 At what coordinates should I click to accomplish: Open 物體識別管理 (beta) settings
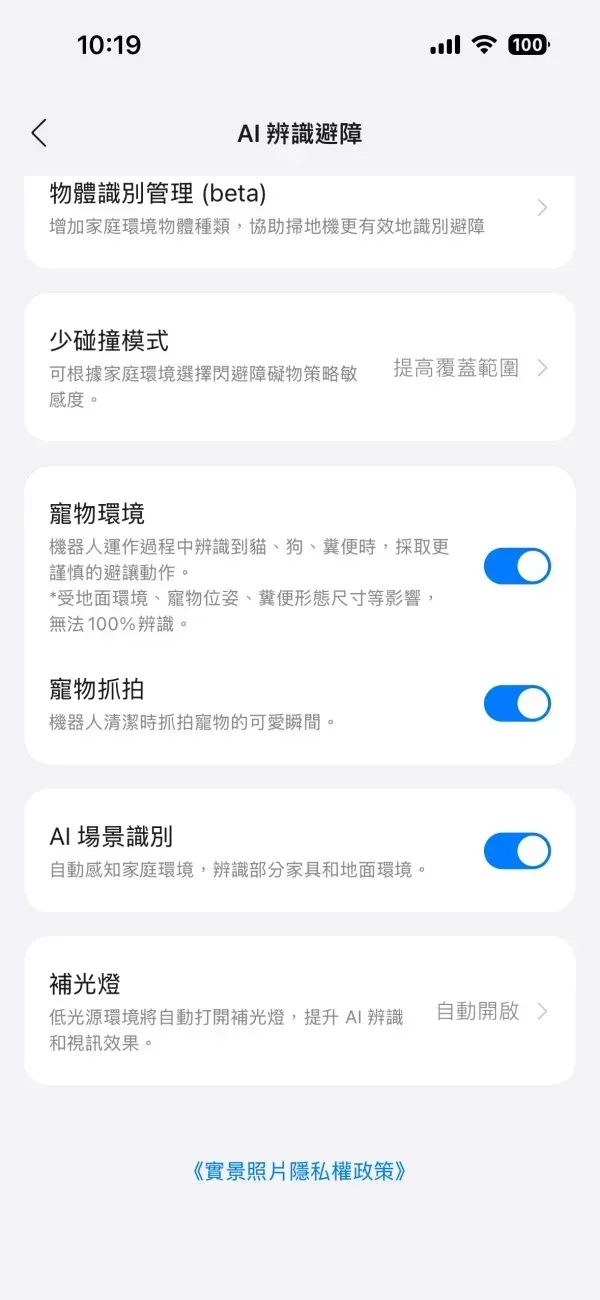299,208
